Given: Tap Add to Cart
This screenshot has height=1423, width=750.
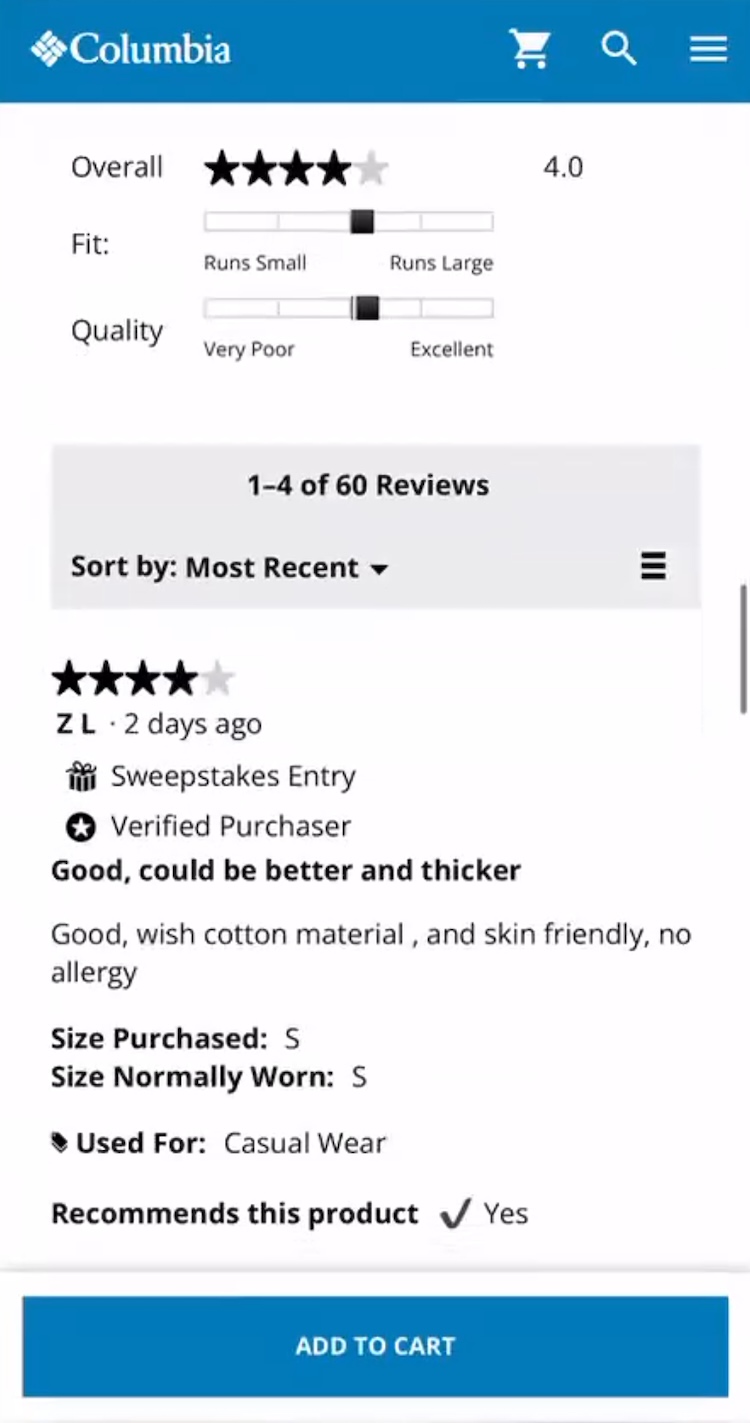Looking at the screenshot, I should (x=375, y=1346).
